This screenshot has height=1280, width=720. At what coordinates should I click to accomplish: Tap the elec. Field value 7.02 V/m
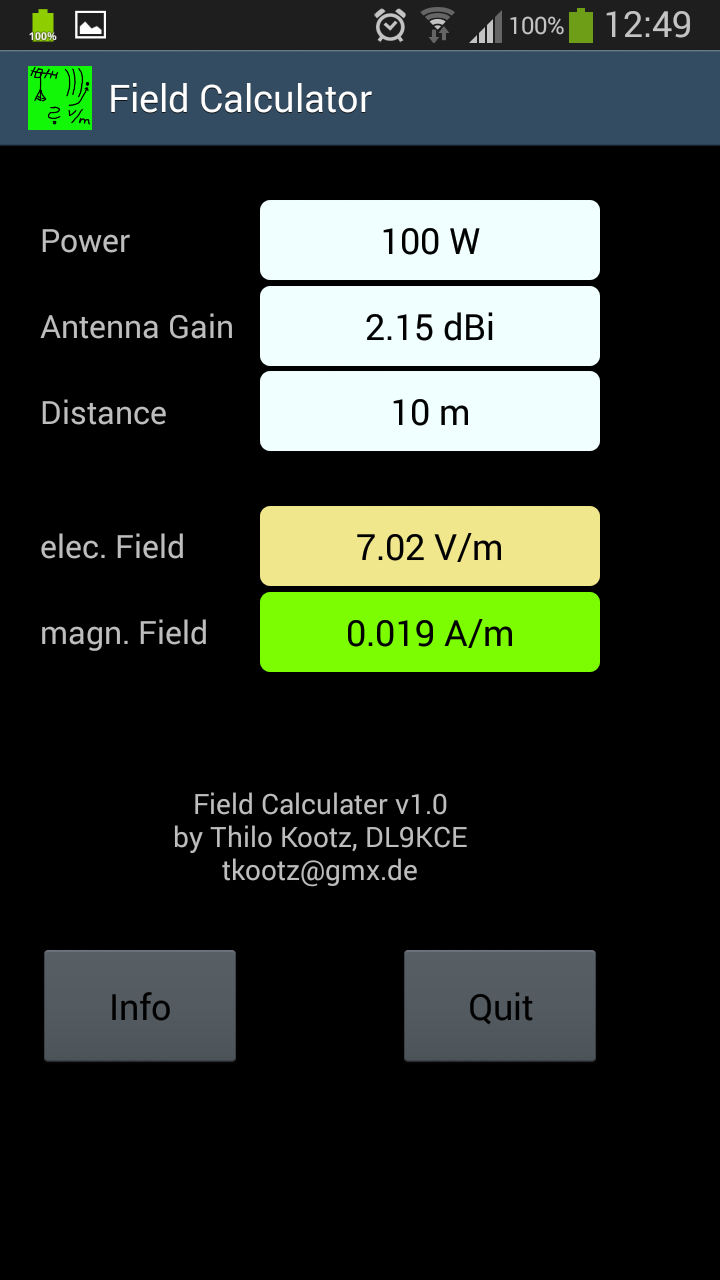click(x=430, y=546)
